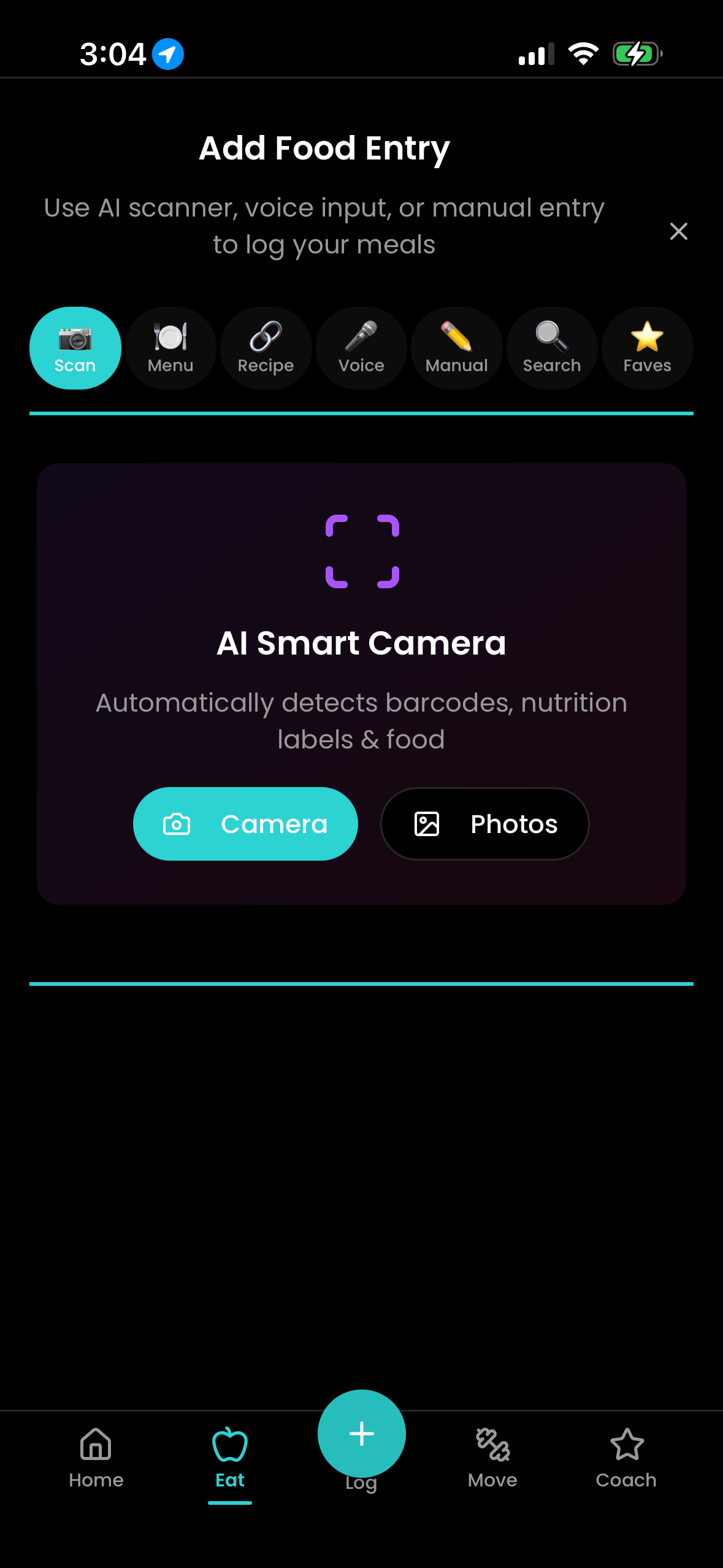Tap the plus Log button in the navbar
723x1568 pixels.
(x=361, y=1434)
